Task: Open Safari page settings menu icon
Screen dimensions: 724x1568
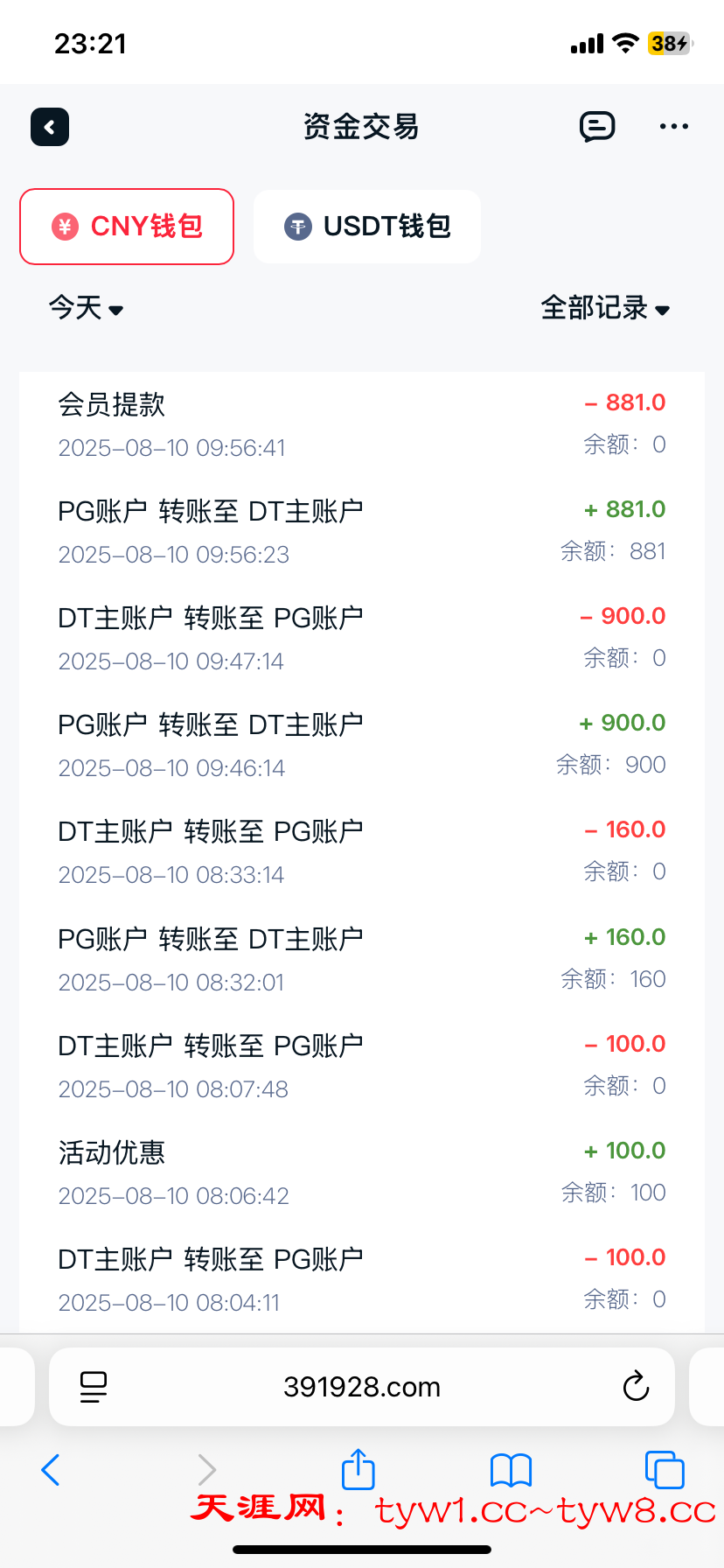Action: click(94, 1387)
